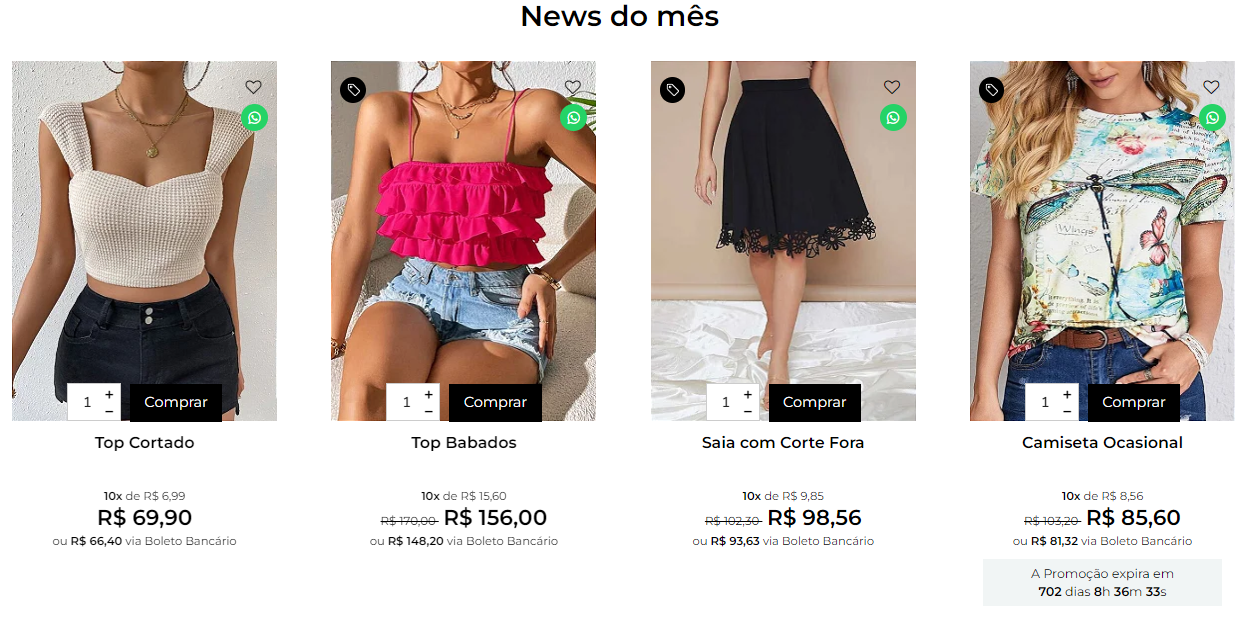View the Saia com Corte Fora product photo

coord(783,230)
